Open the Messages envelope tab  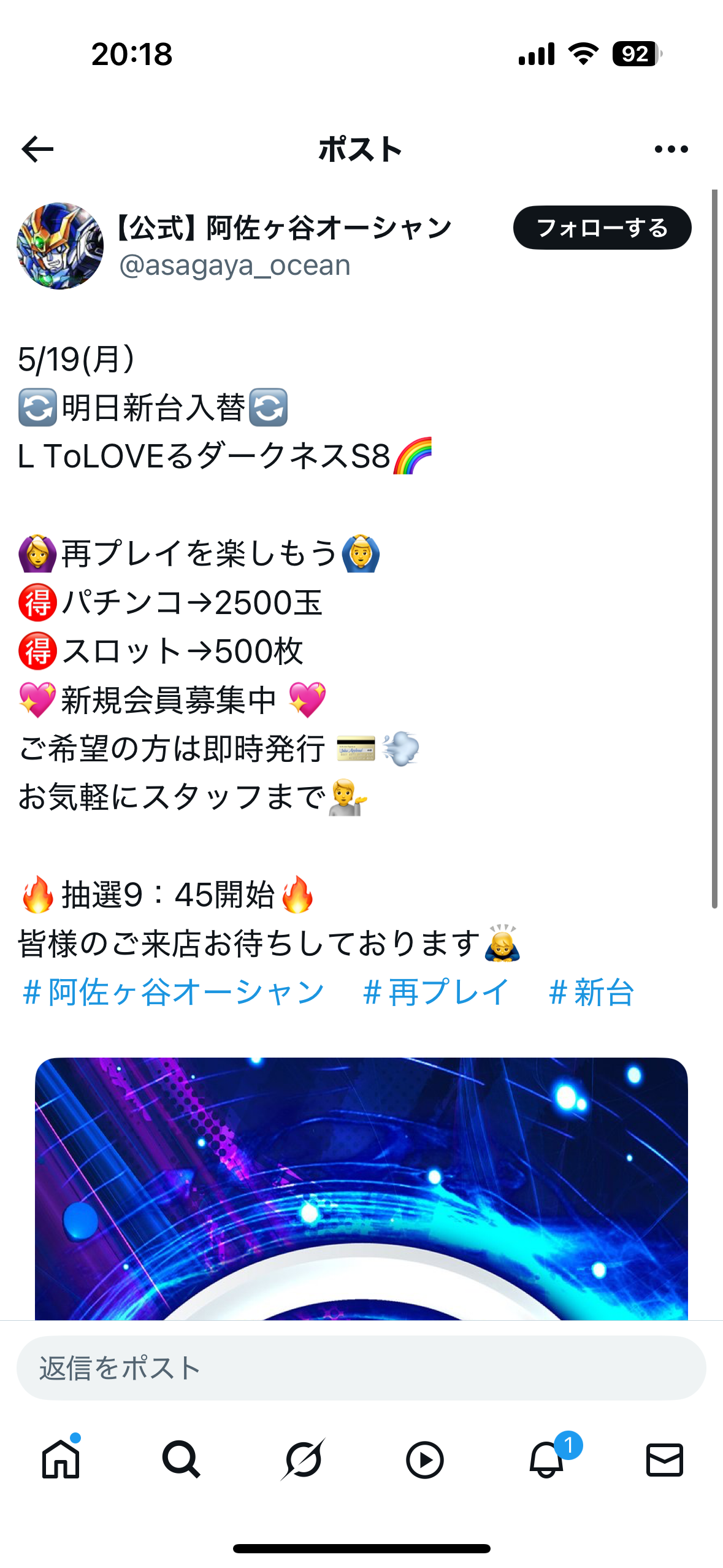pos(665,1459)
